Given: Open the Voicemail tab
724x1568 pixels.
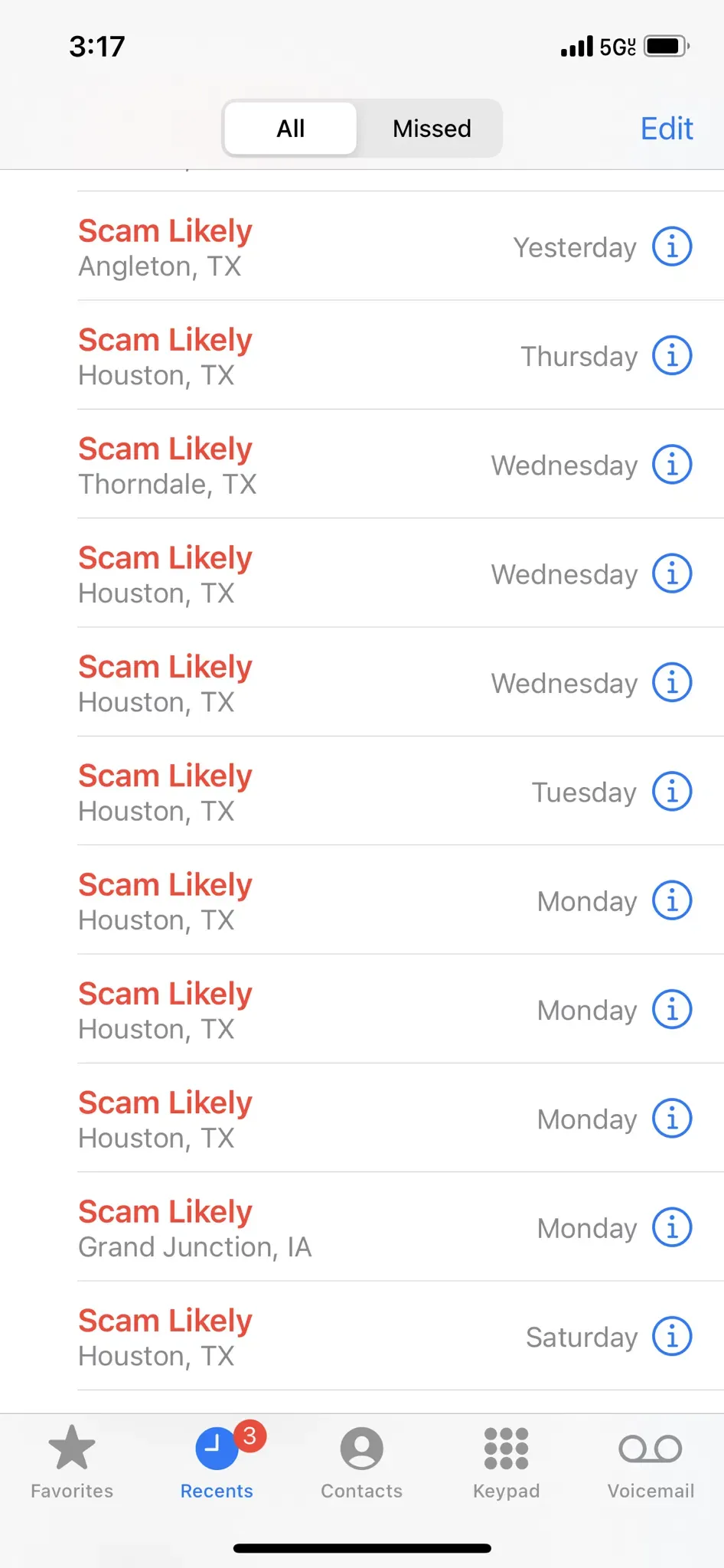Looking at the screenshot, I should point(651,1461).
